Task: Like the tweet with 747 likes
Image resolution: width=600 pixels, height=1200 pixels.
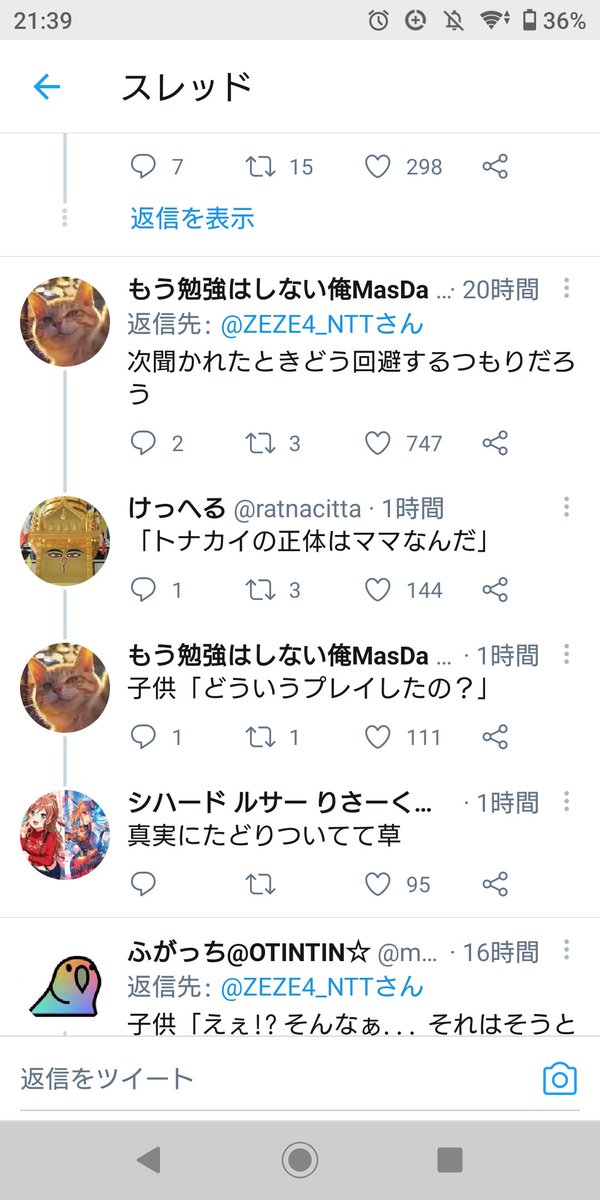Action: click(x=377, y=443)
